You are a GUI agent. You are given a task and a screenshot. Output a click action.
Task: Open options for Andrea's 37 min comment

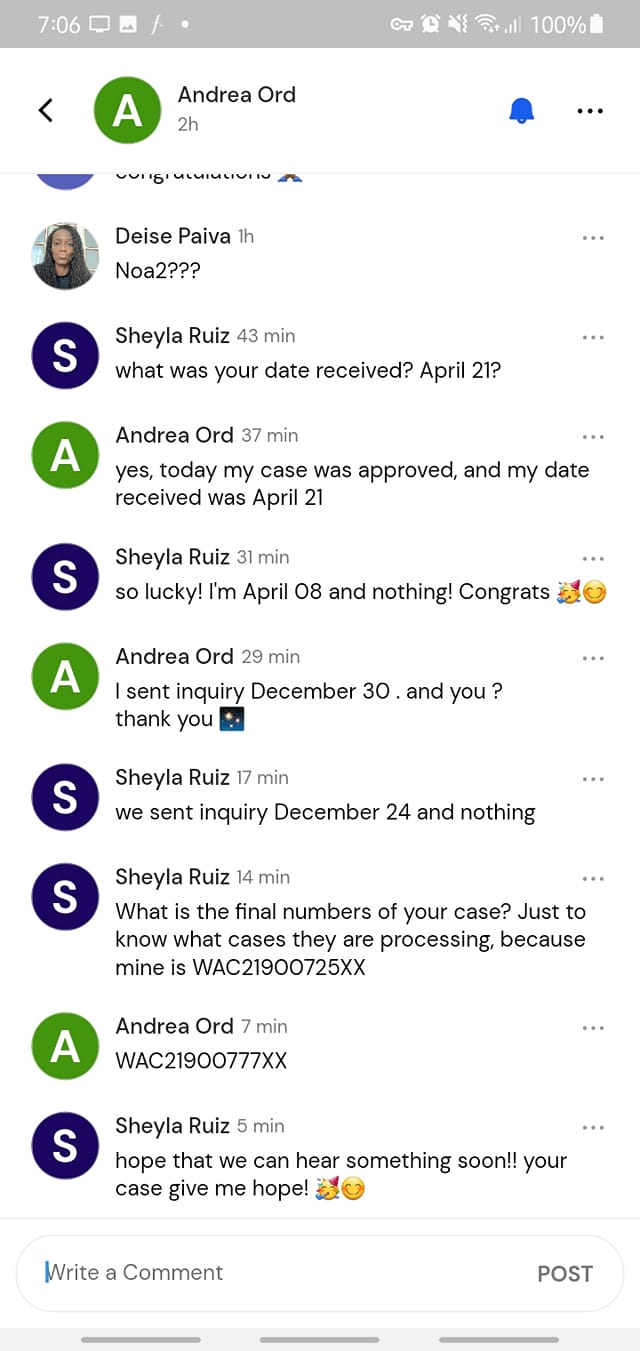tap(593, 437)
